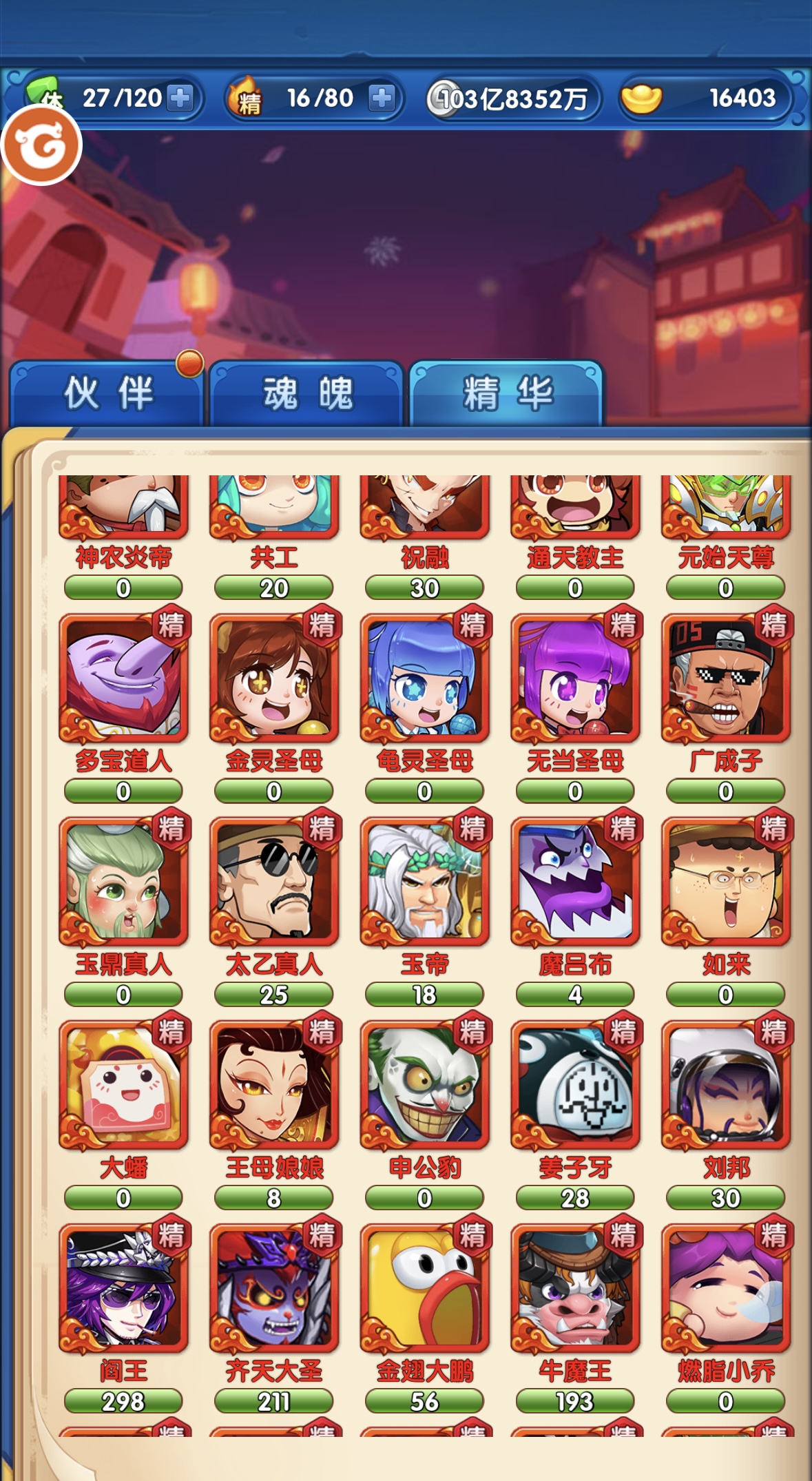Open the 牛魔王 card
Screen dimensions: 812x1481
575,1287
